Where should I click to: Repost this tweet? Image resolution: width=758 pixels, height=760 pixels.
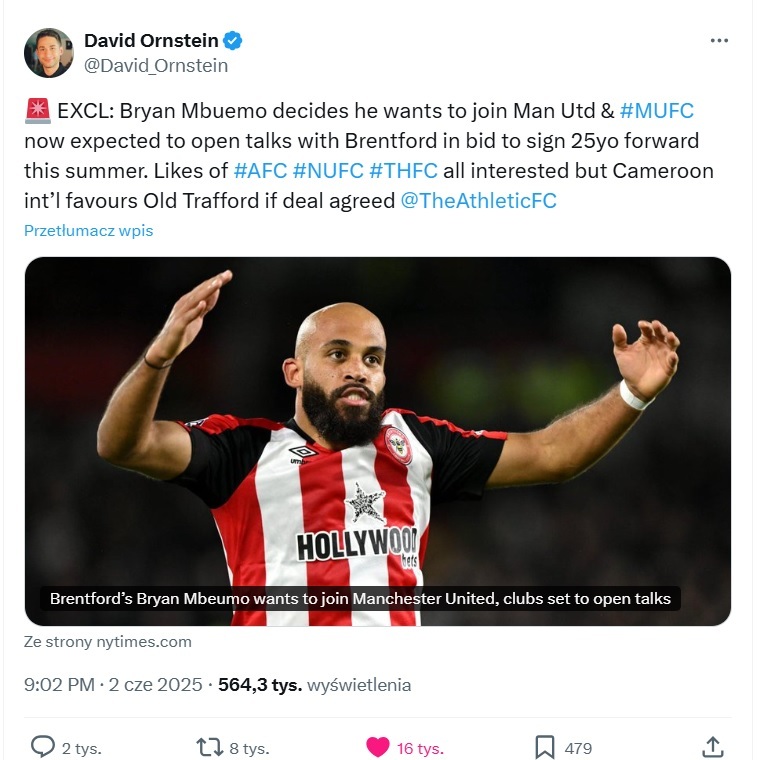pos(209,747)
